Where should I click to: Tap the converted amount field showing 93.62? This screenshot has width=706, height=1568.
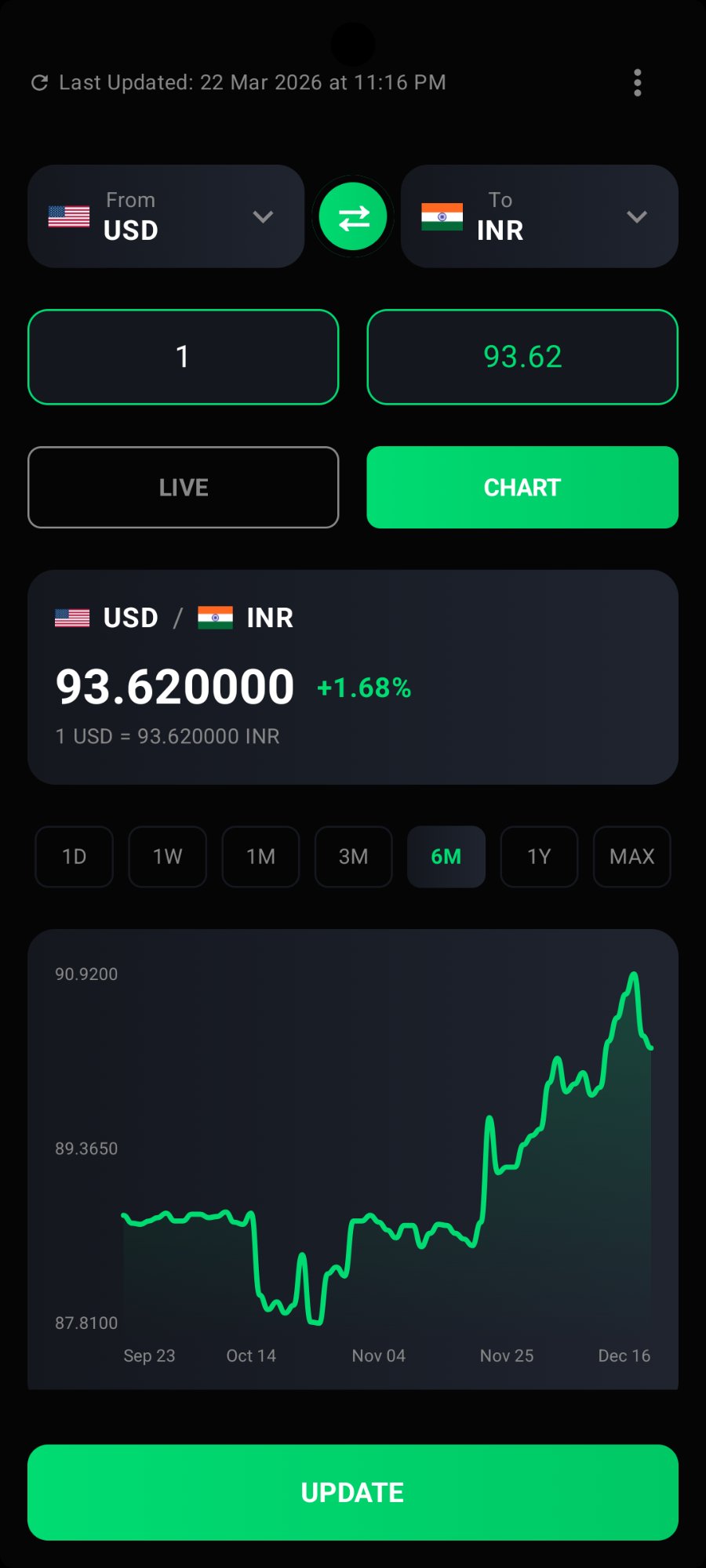point(522,357)
